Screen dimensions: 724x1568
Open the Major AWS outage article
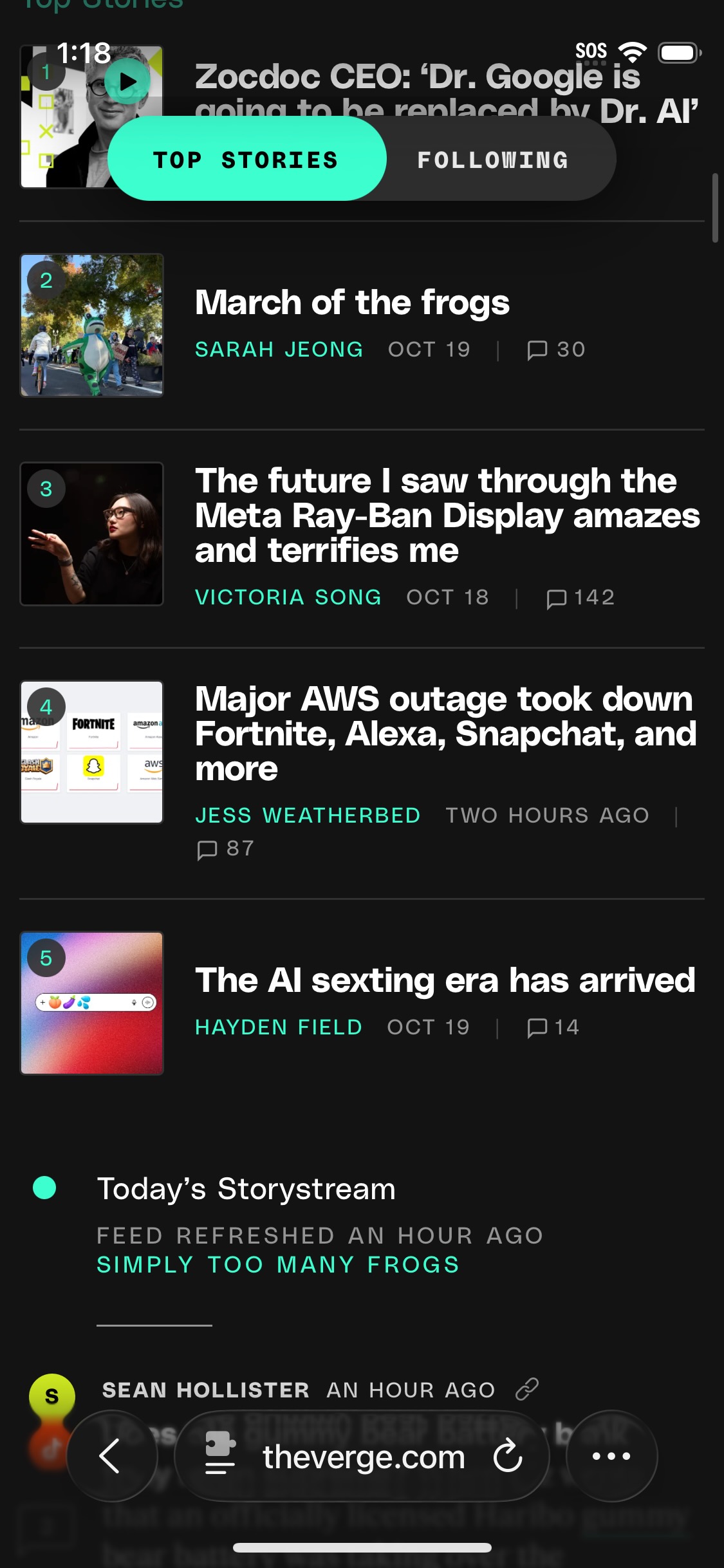(445, 734)
